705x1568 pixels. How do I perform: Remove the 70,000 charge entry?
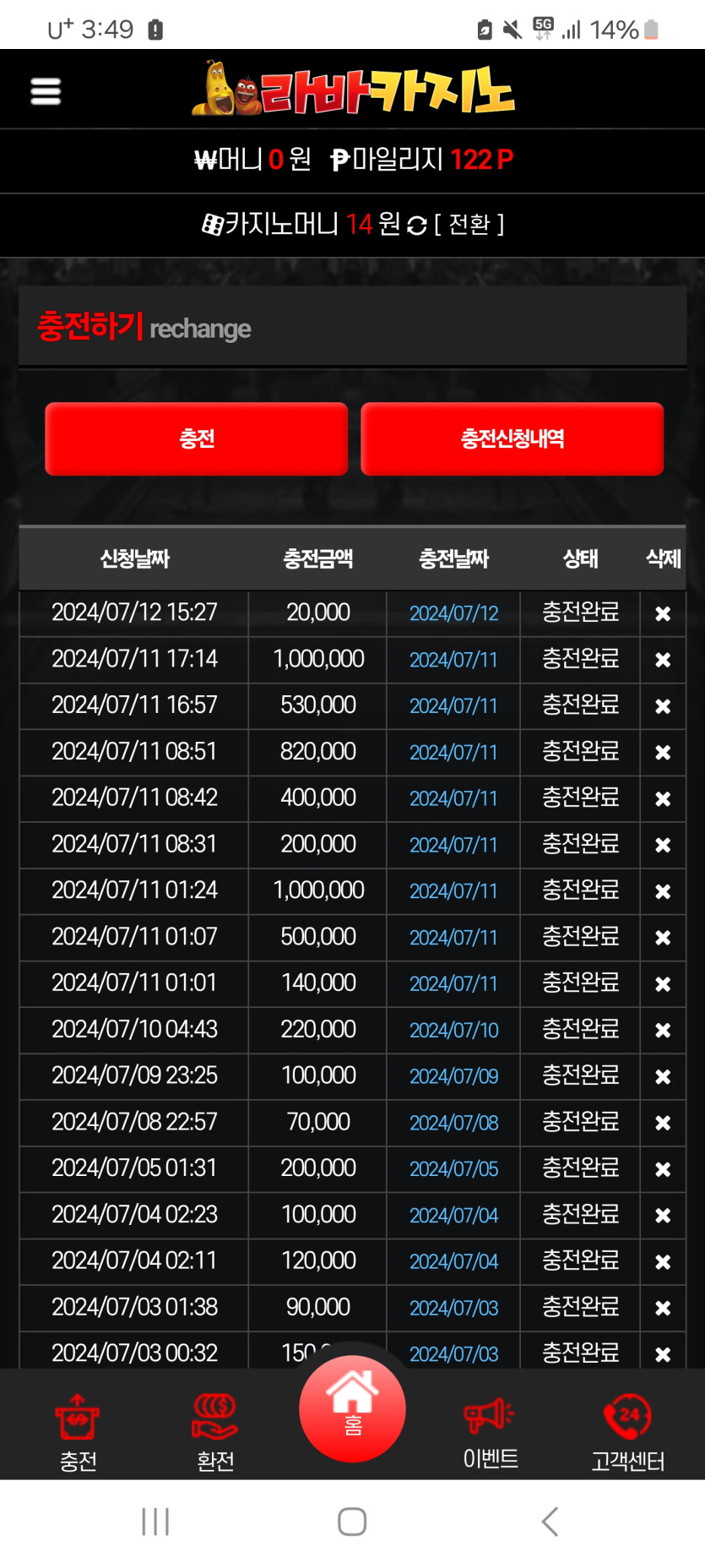(x=663, y=1123)
